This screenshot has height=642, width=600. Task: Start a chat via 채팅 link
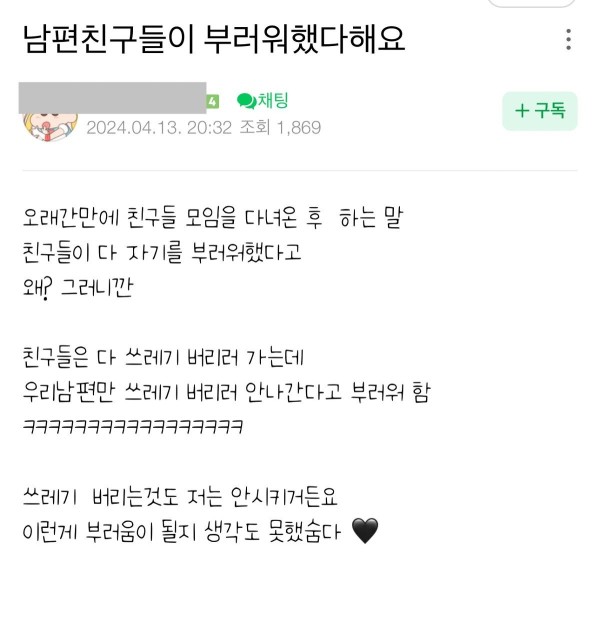coord(263,100)
